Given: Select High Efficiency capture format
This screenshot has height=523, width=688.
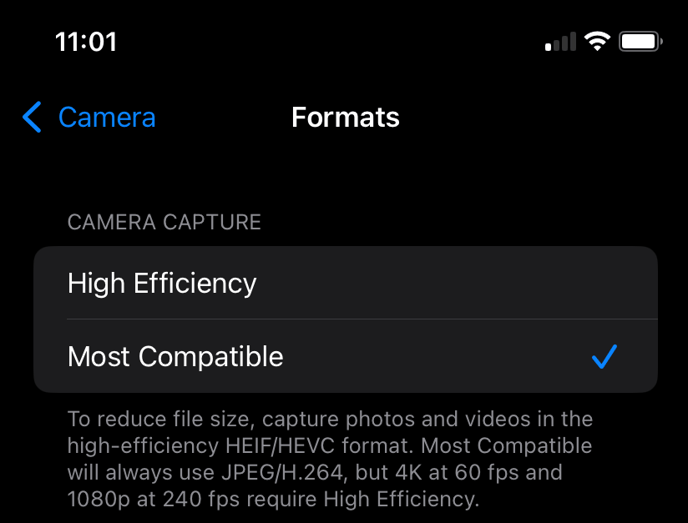Looking at the screenshot, I should tap(345, 283).
